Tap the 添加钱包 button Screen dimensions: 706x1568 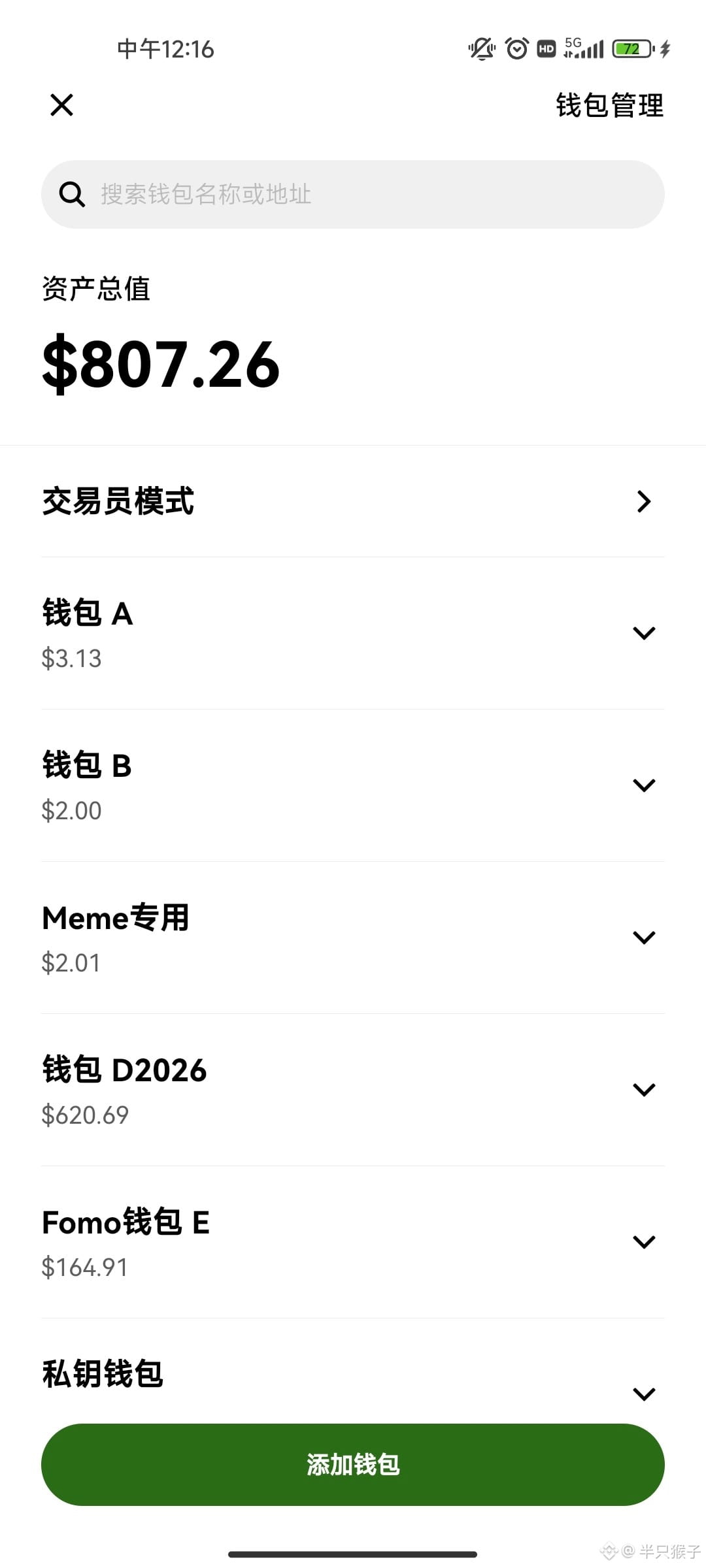pyautogui.click(x=353, y=1465)
